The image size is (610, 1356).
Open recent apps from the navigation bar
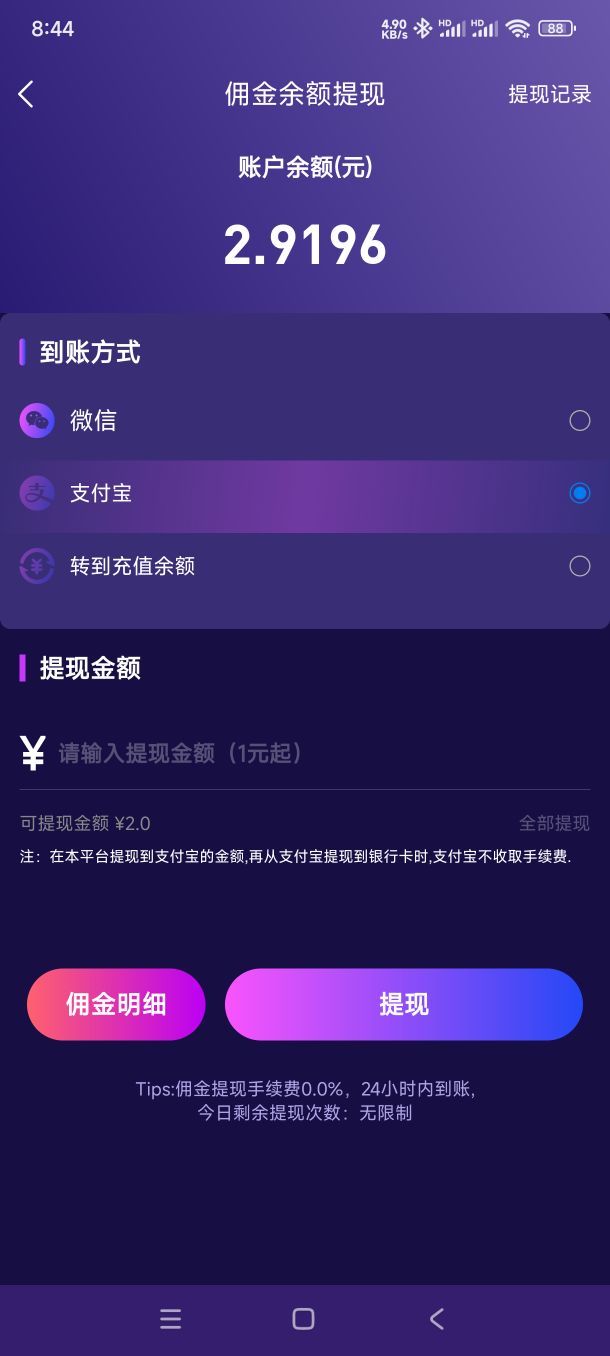point(171,1319)
